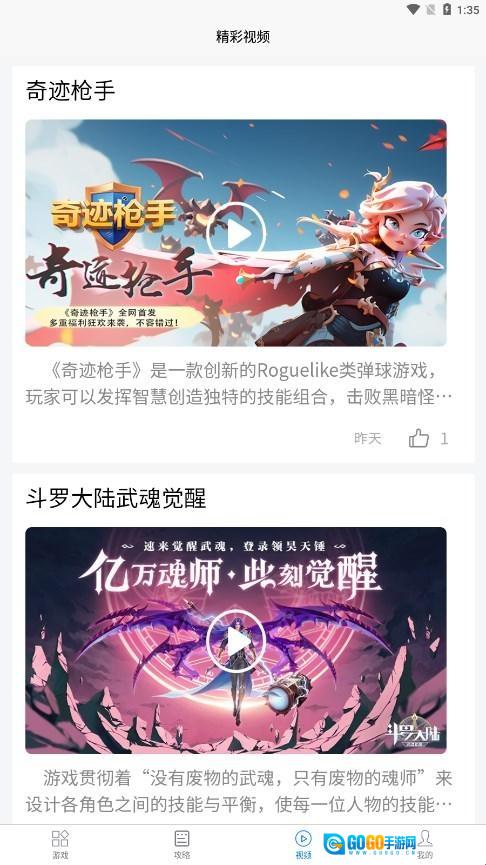This screenshot has width=486, height=865.
Task: Go to the 我的 tab
Action: [x=425, y=844]
